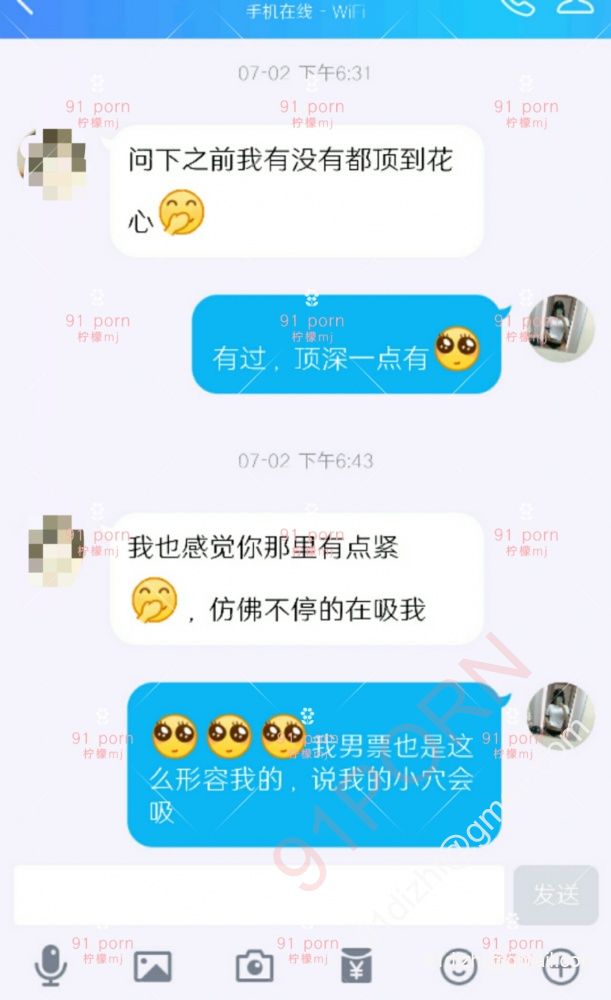Open the voice message microphone
This screenshot has width=611, height=1000.
tap(50, 965)
